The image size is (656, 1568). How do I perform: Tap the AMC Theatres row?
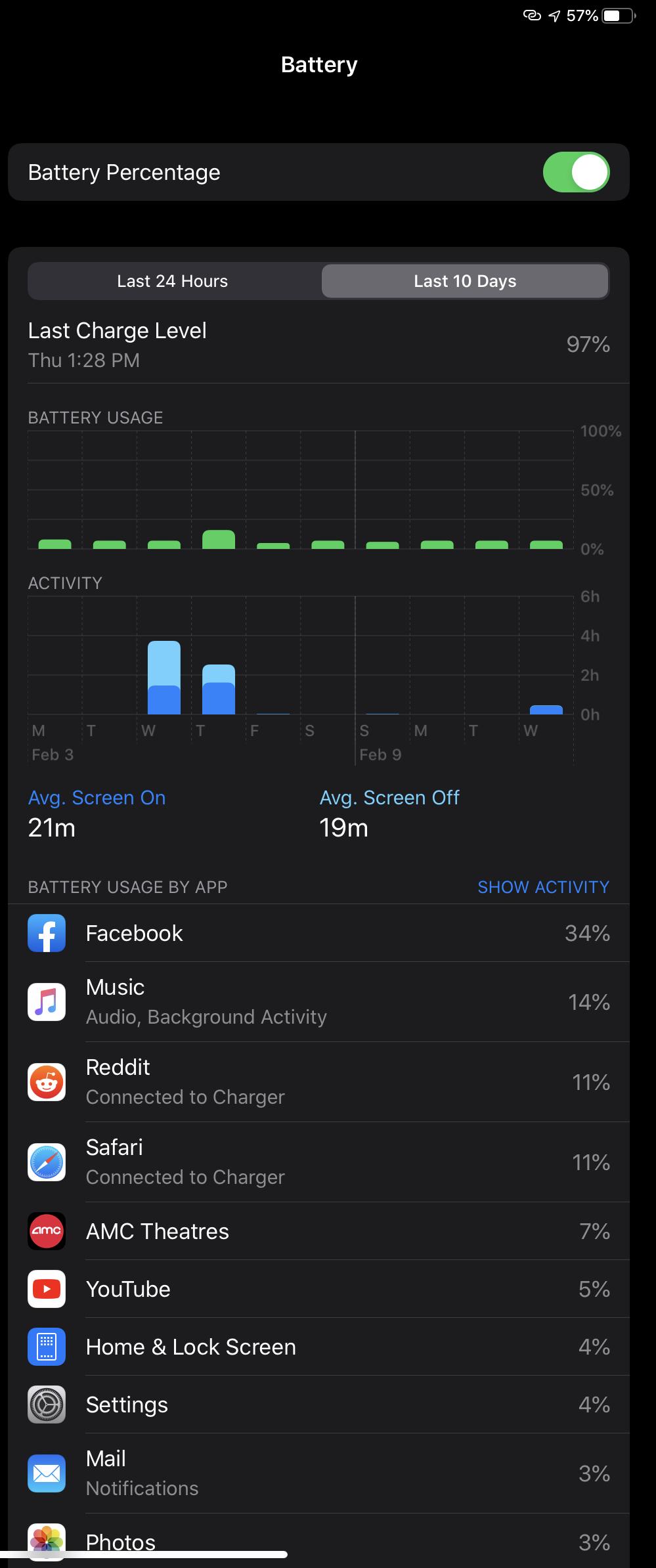click(x=318, y=1231)
